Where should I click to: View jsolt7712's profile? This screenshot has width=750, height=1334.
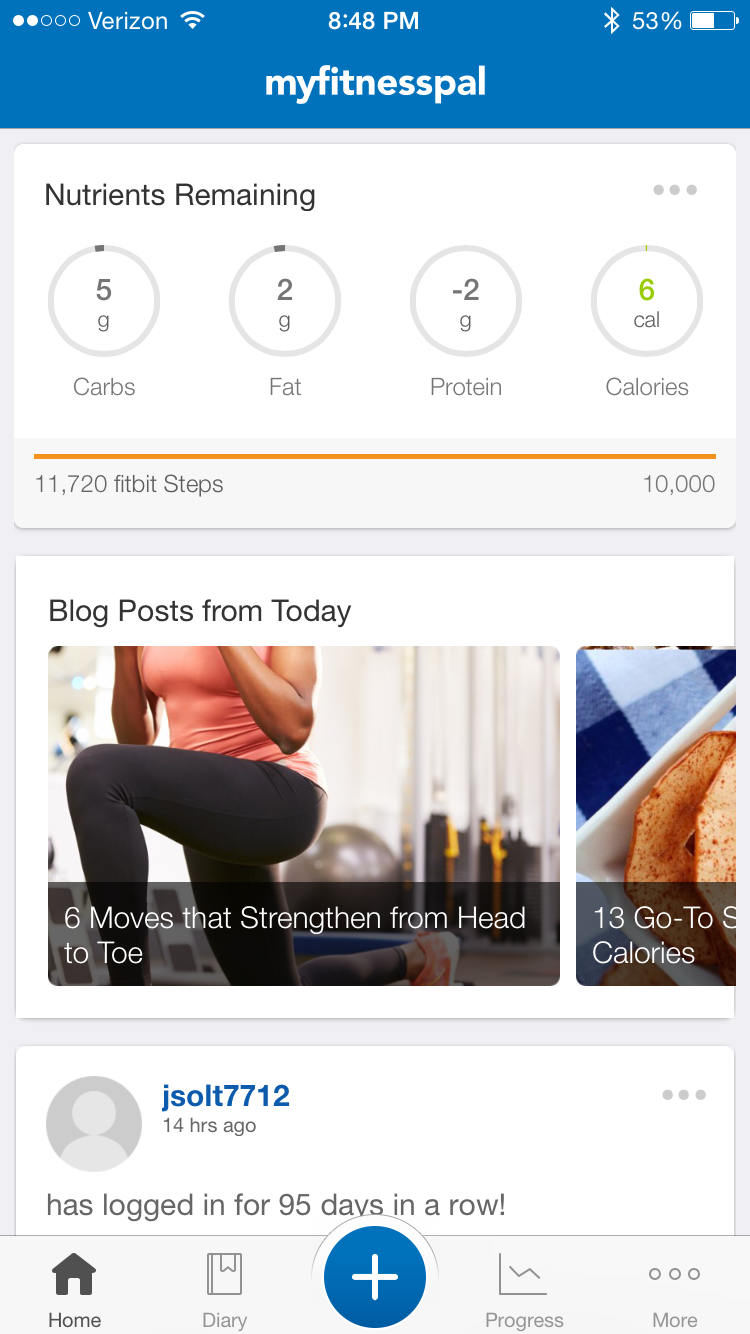pyautogui.click(x=226, y=1096)
